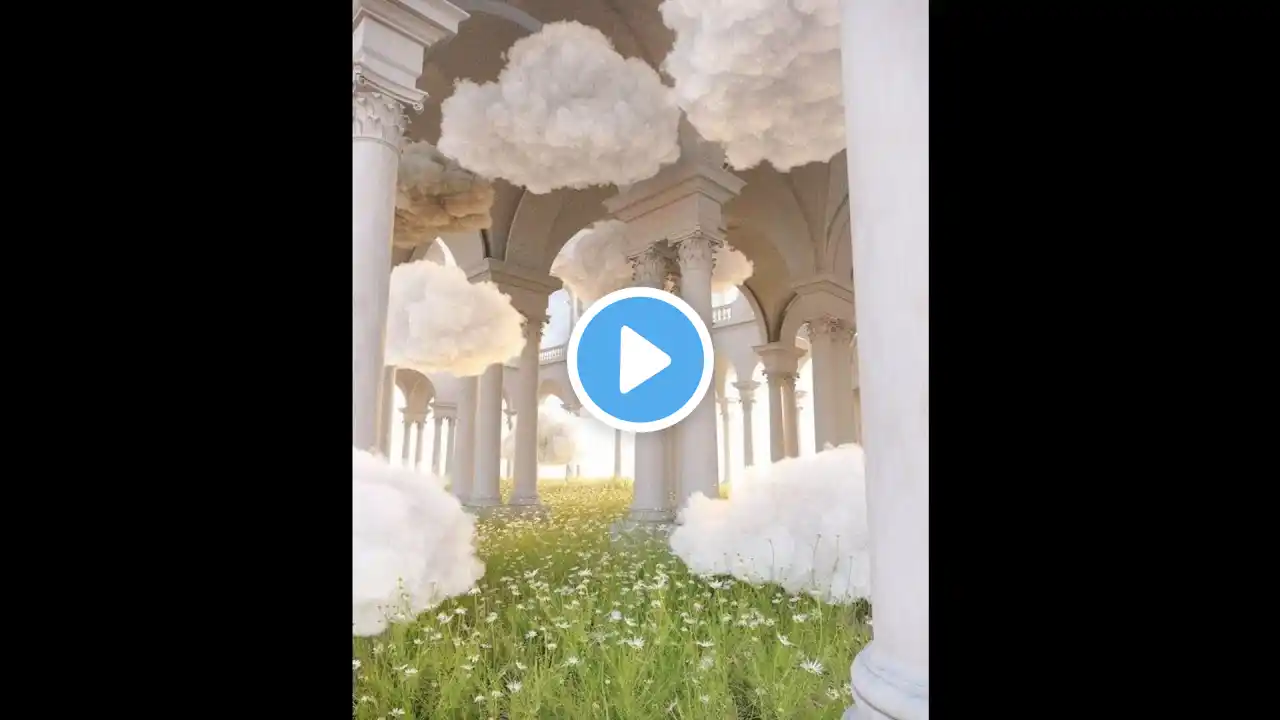
Task: Play the video with the blue play button
Action: 640,360
